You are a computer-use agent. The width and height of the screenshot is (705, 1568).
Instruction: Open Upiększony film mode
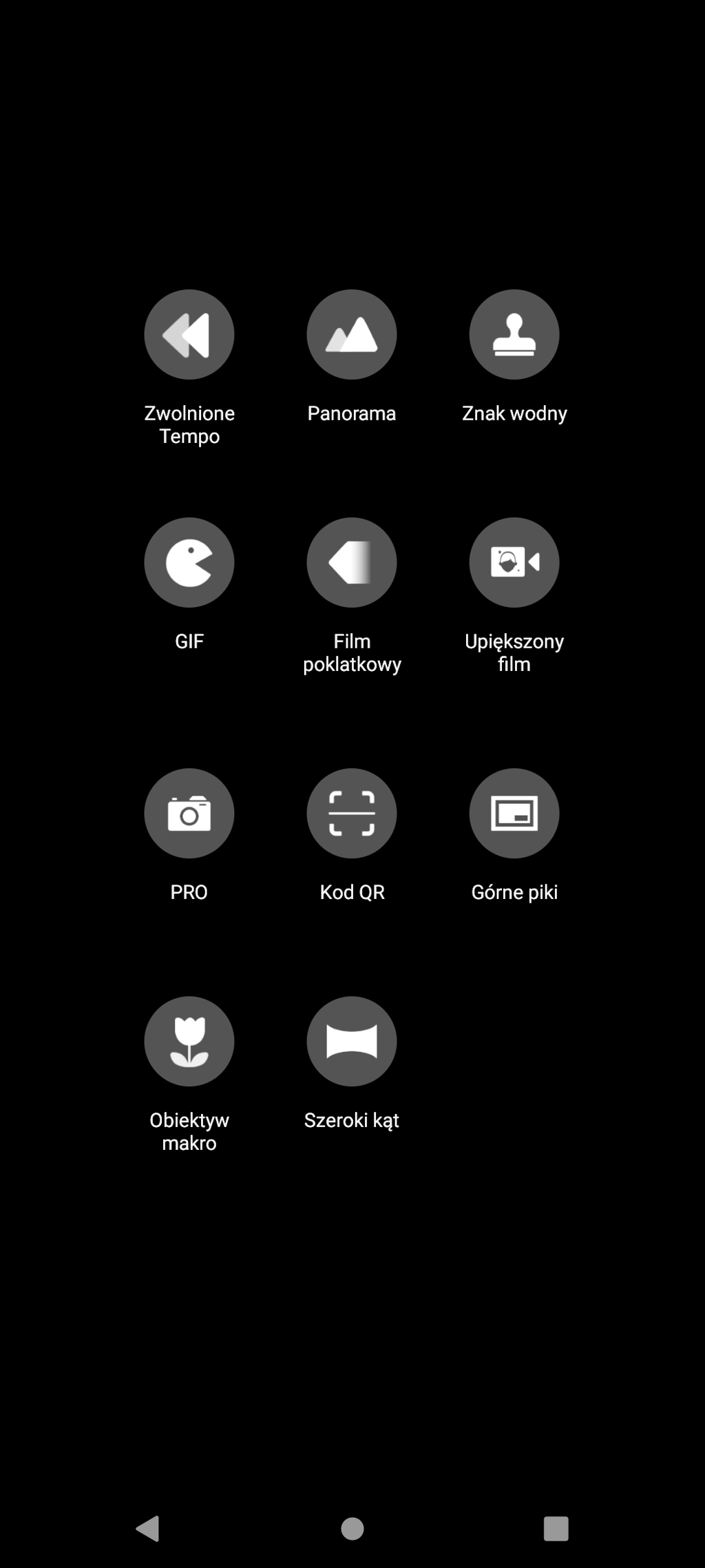[x=514, y=563]
